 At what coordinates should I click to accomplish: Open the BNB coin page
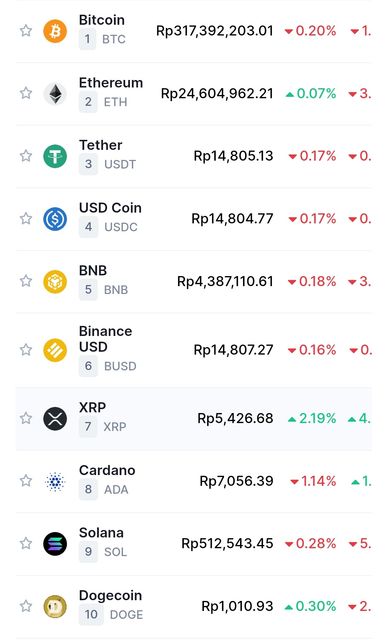194,282
